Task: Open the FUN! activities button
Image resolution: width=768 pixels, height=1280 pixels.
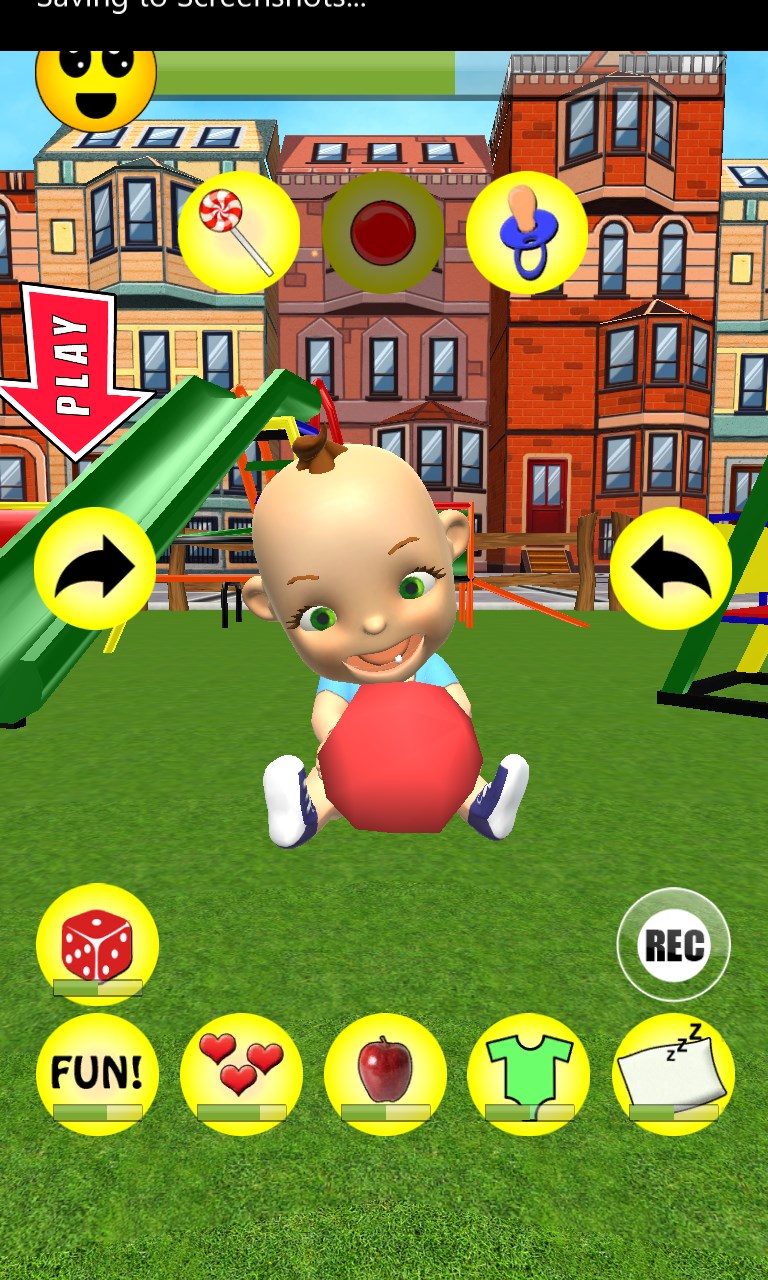Action: [97, 1074]
